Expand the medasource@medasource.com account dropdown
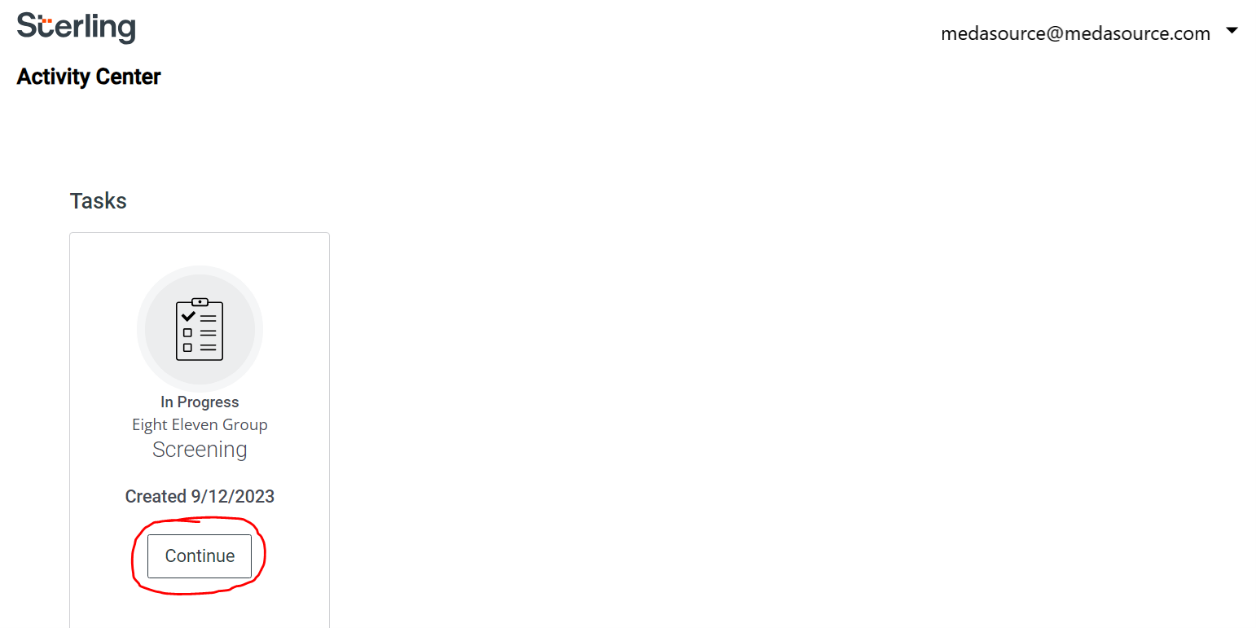 [1231, 33]
